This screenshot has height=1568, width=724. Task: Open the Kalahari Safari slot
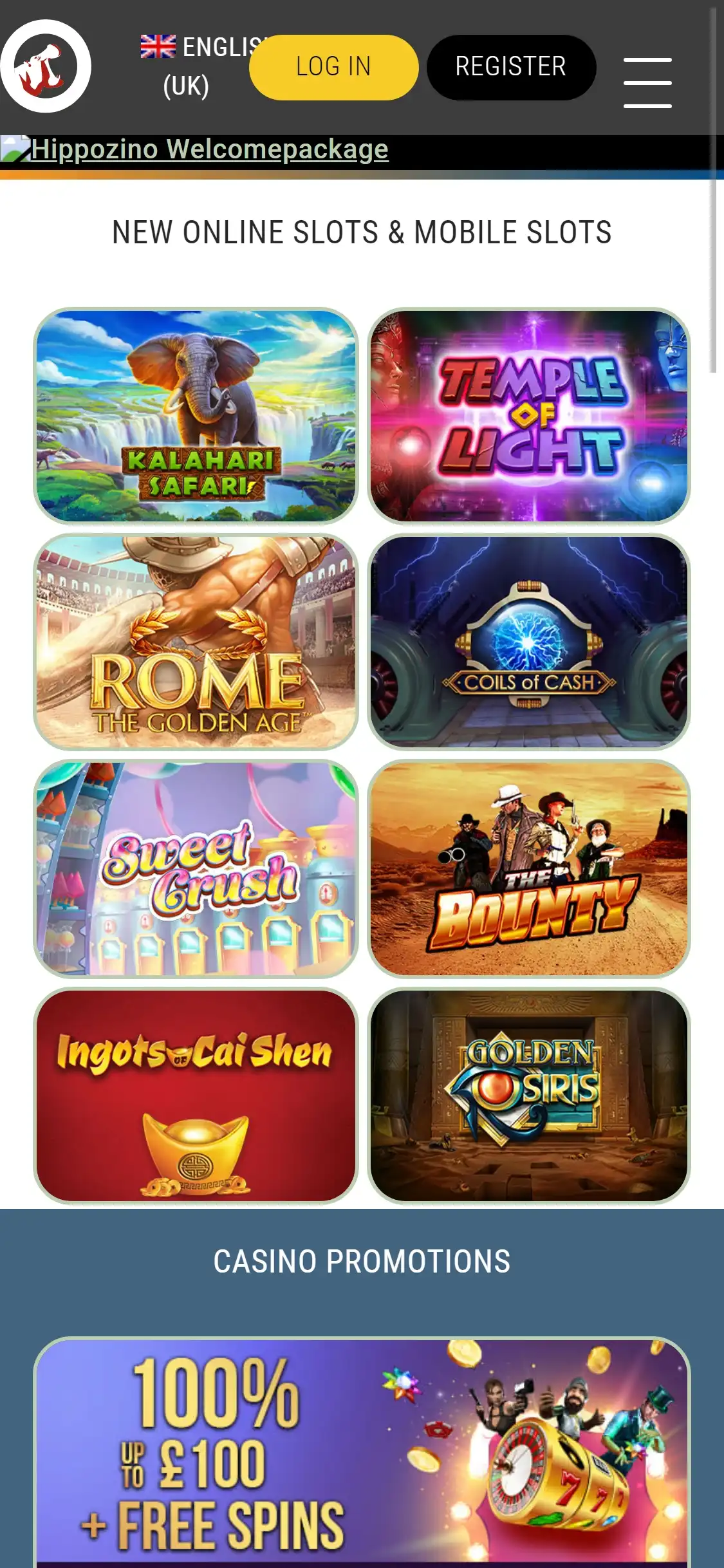click(x=196, y=416)
